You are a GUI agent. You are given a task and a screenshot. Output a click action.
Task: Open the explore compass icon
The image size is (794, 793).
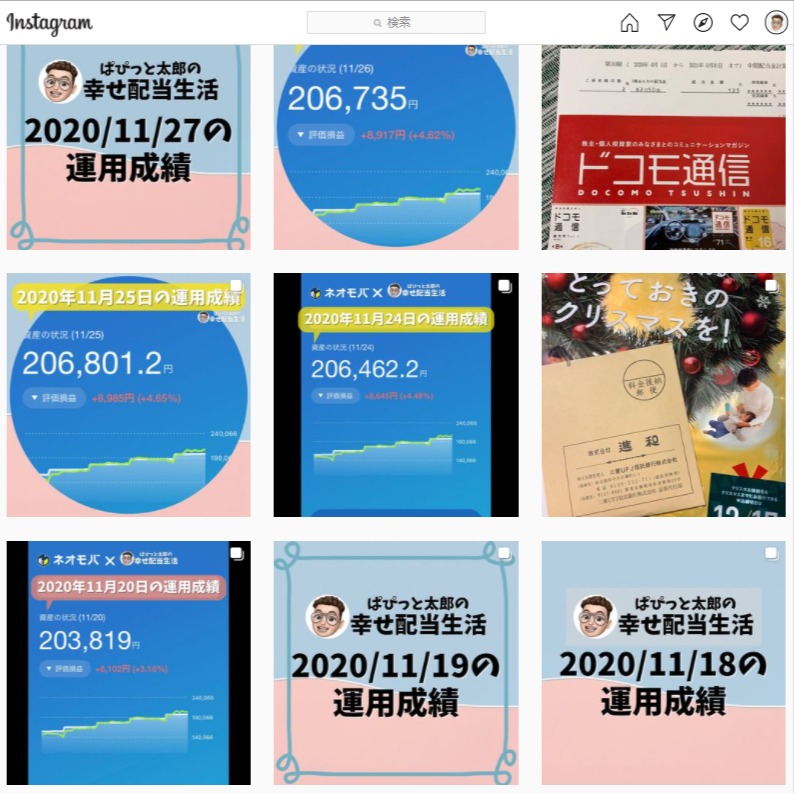pos(703,22)
